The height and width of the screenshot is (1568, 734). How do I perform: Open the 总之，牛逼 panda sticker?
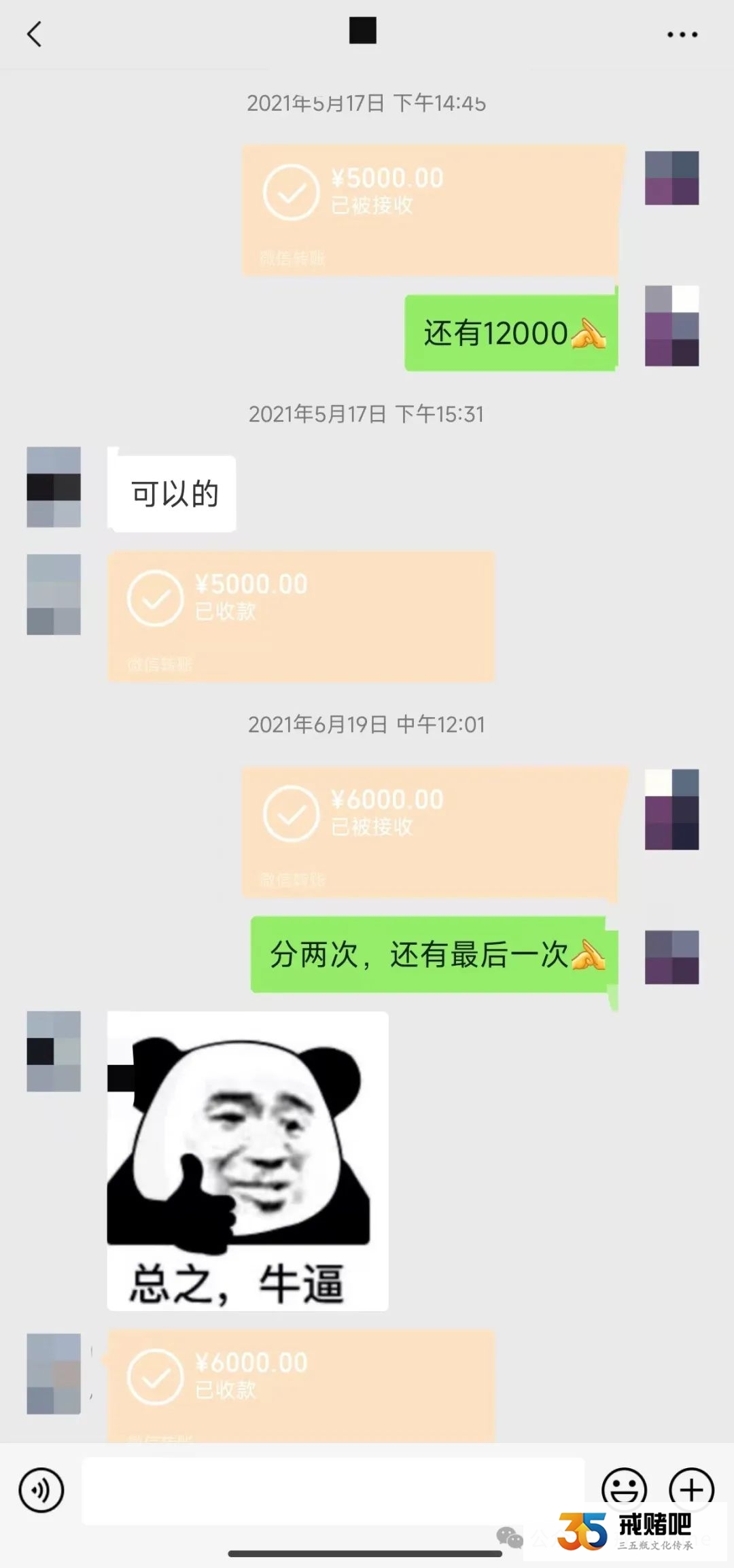click(x=247, y=1160)
